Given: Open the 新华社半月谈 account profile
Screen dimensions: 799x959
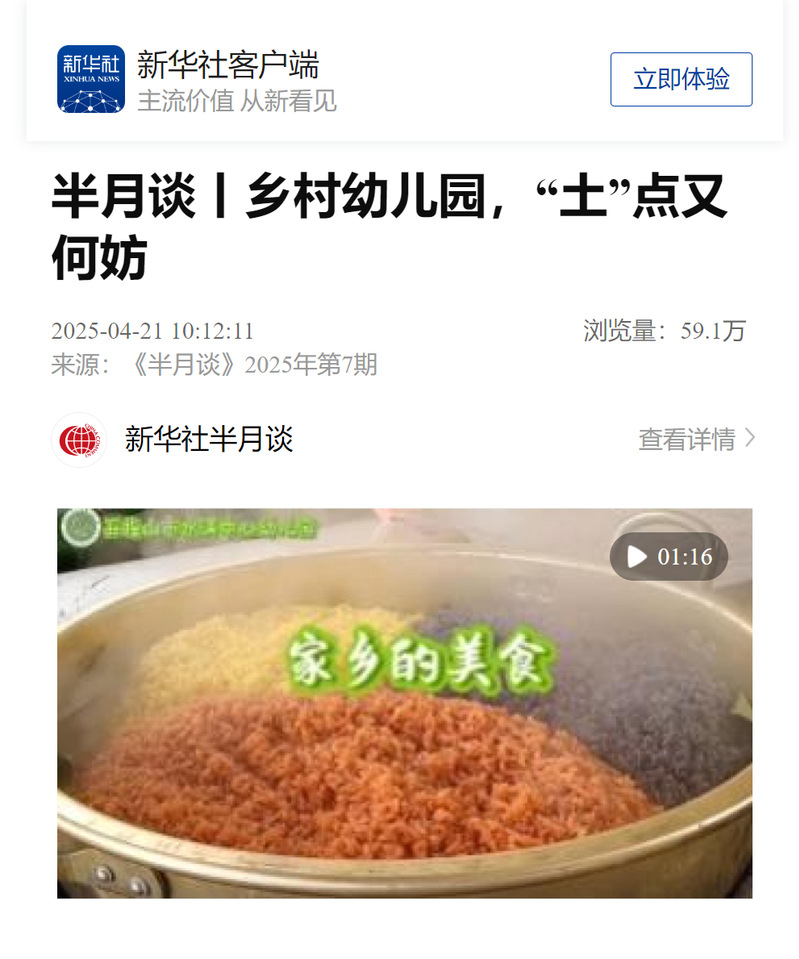Looking at the screenshot, I should [x=208, y=439].
